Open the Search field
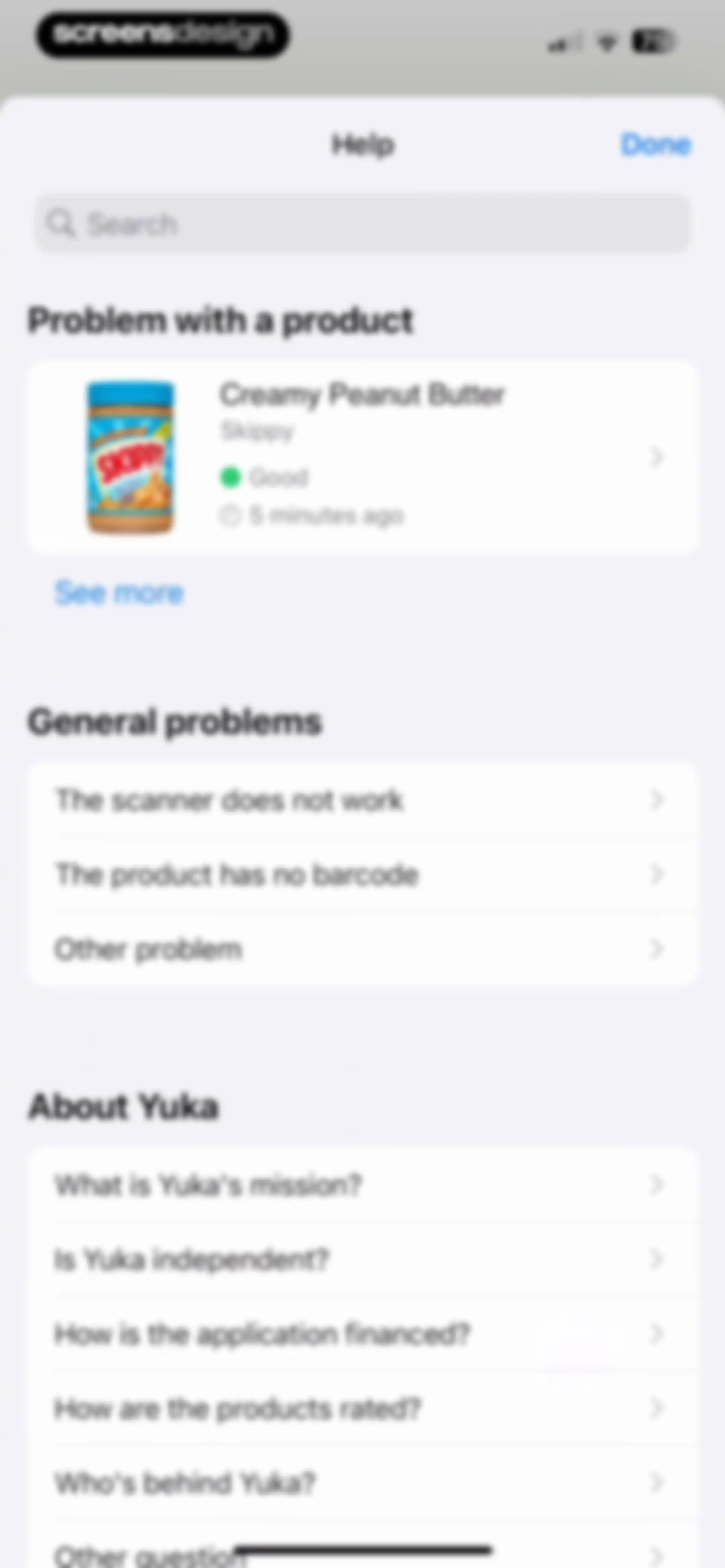The width and height of the screenshot is (725, 1568). (363, 223)
